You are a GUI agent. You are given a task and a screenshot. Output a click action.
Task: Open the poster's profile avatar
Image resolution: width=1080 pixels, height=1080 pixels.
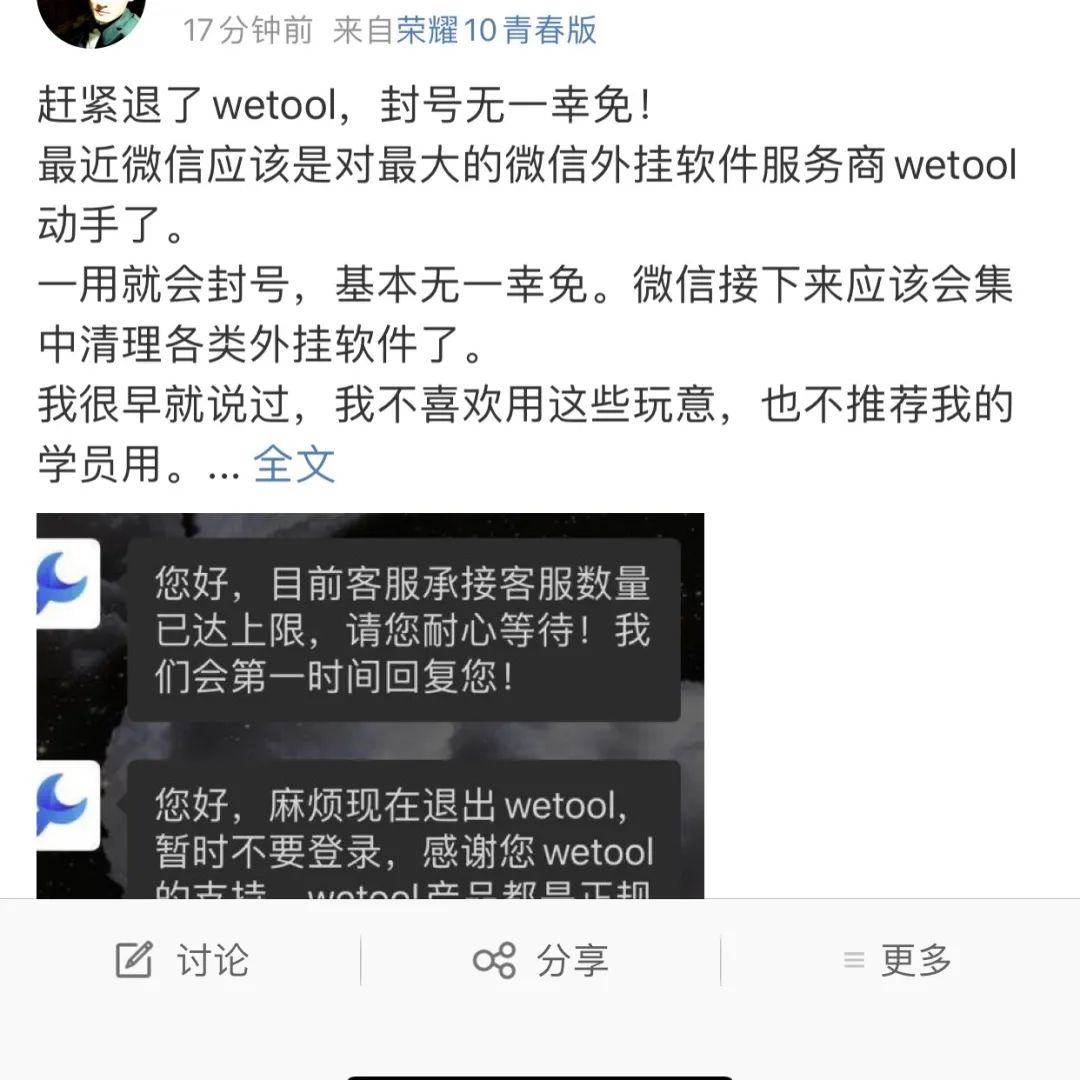[91, 18]
